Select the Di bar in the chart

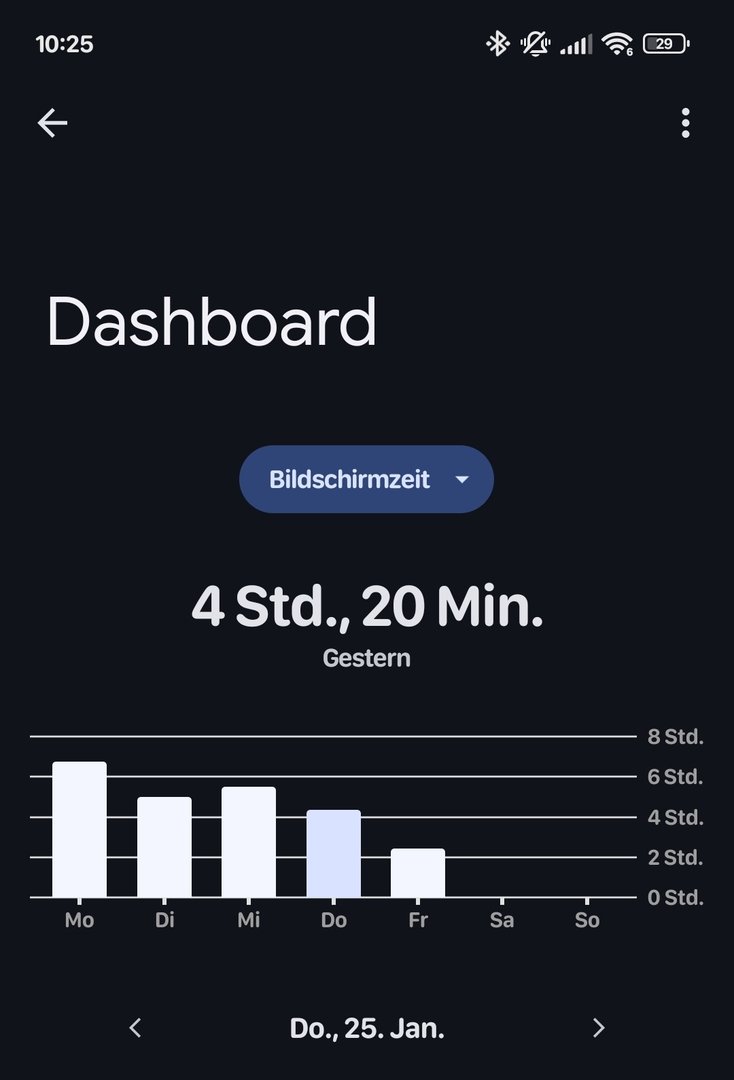(164, 847)
